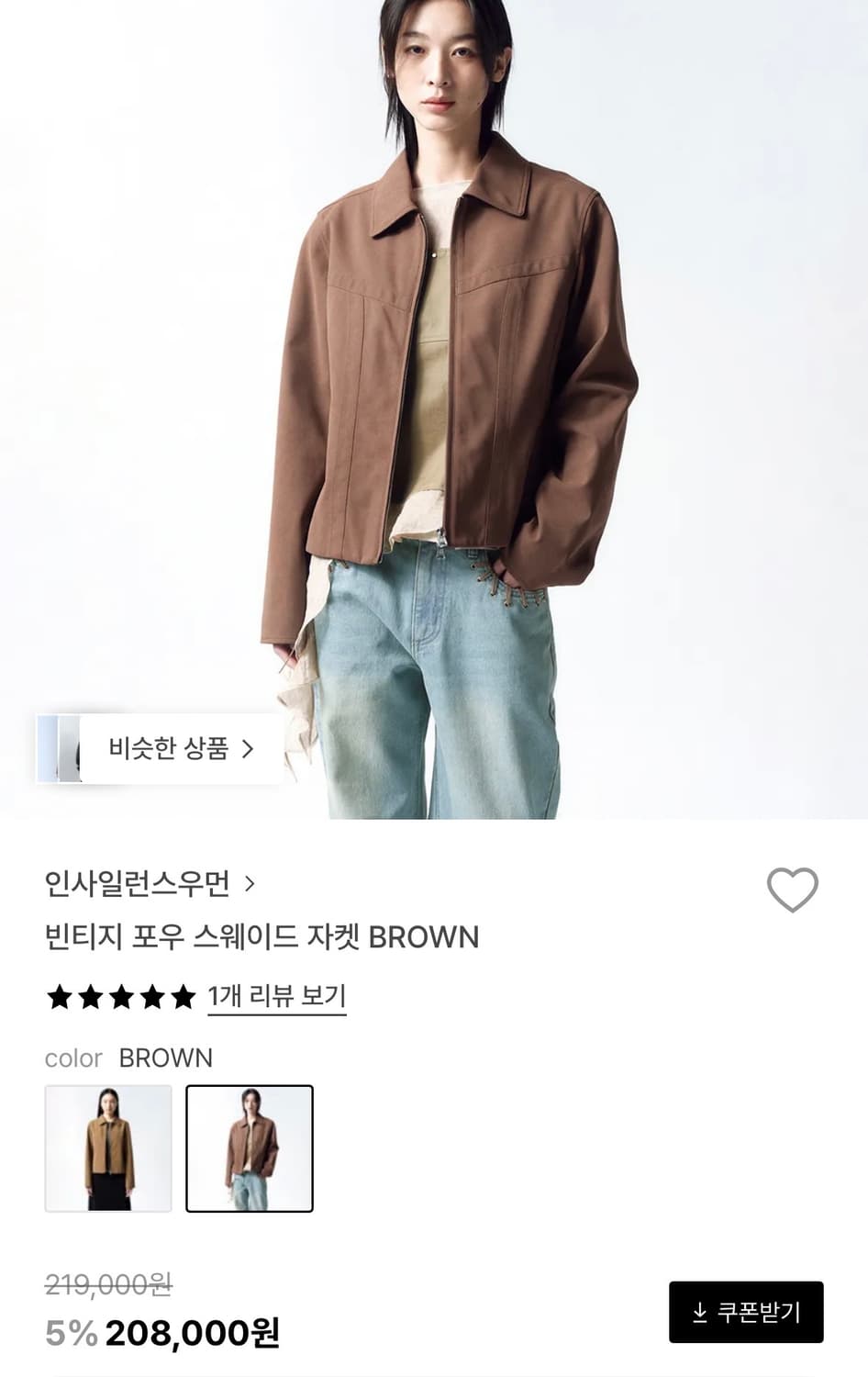Select the second BROWN model-view thumbnail
868x1377 pixels.
pos(251,1147)
